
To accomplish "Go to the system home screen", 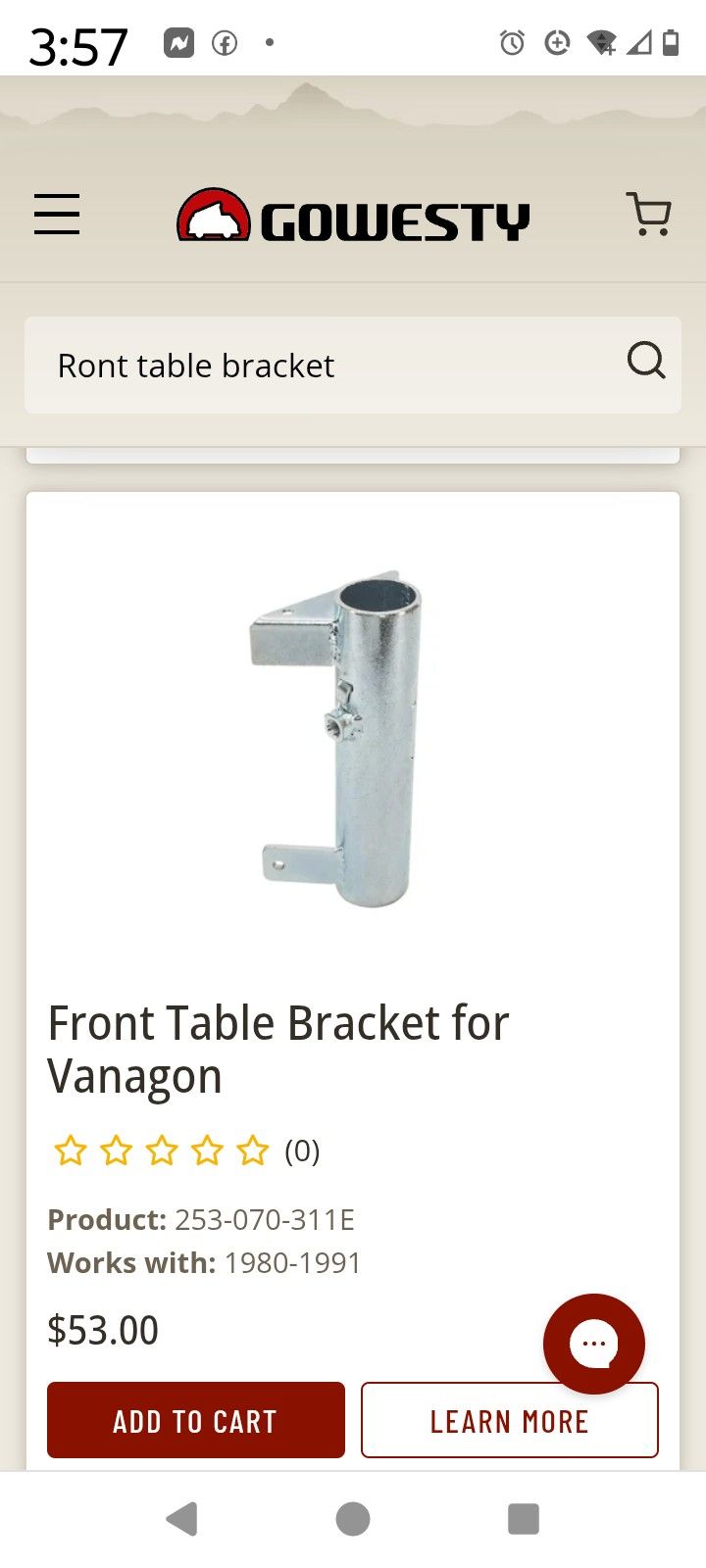I will (x=353, y=1519).
